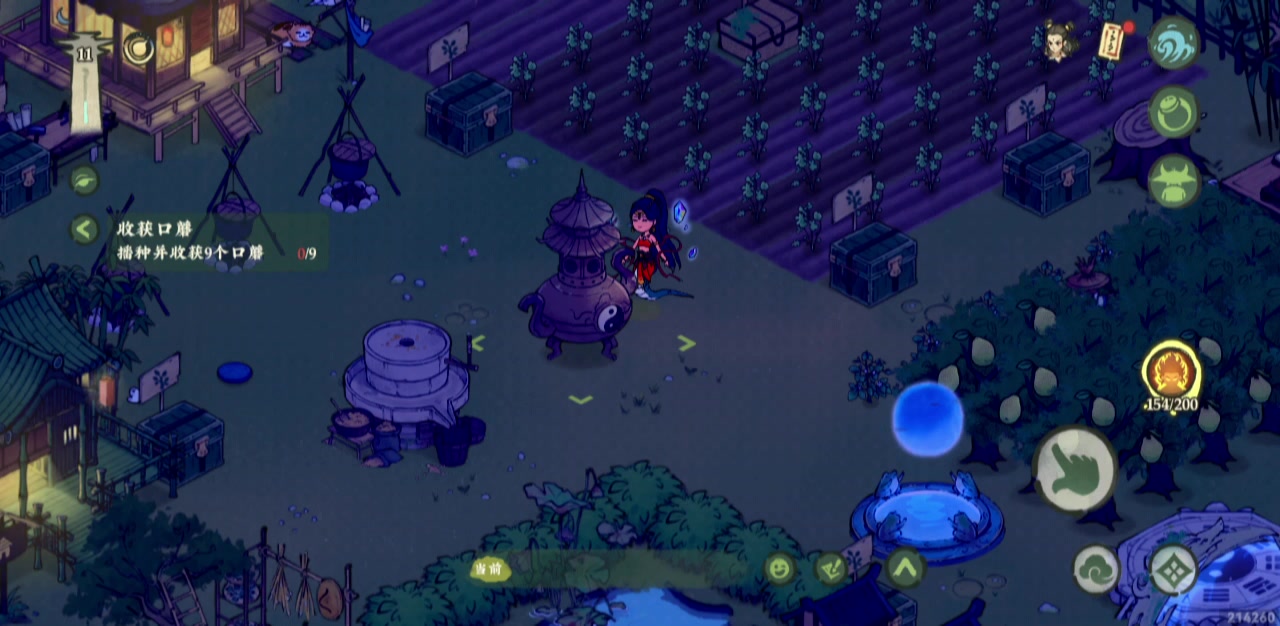Tap the green leaf icon
Image resolution: width=1280 pixels, height=626 pixels.
pos(84,180)
